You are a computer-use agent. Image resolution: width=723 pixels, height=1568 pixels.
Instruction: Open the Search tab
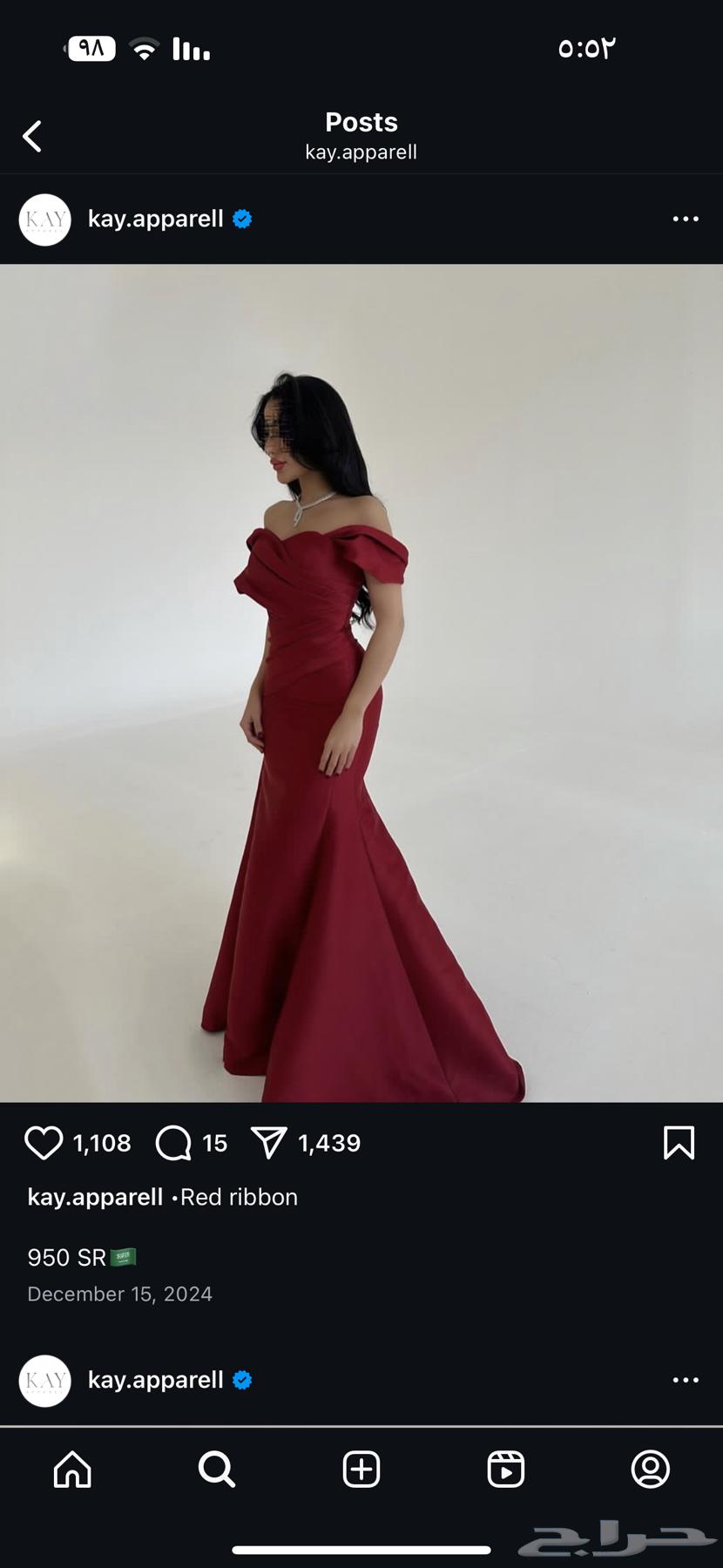[x=216, y=1470]
